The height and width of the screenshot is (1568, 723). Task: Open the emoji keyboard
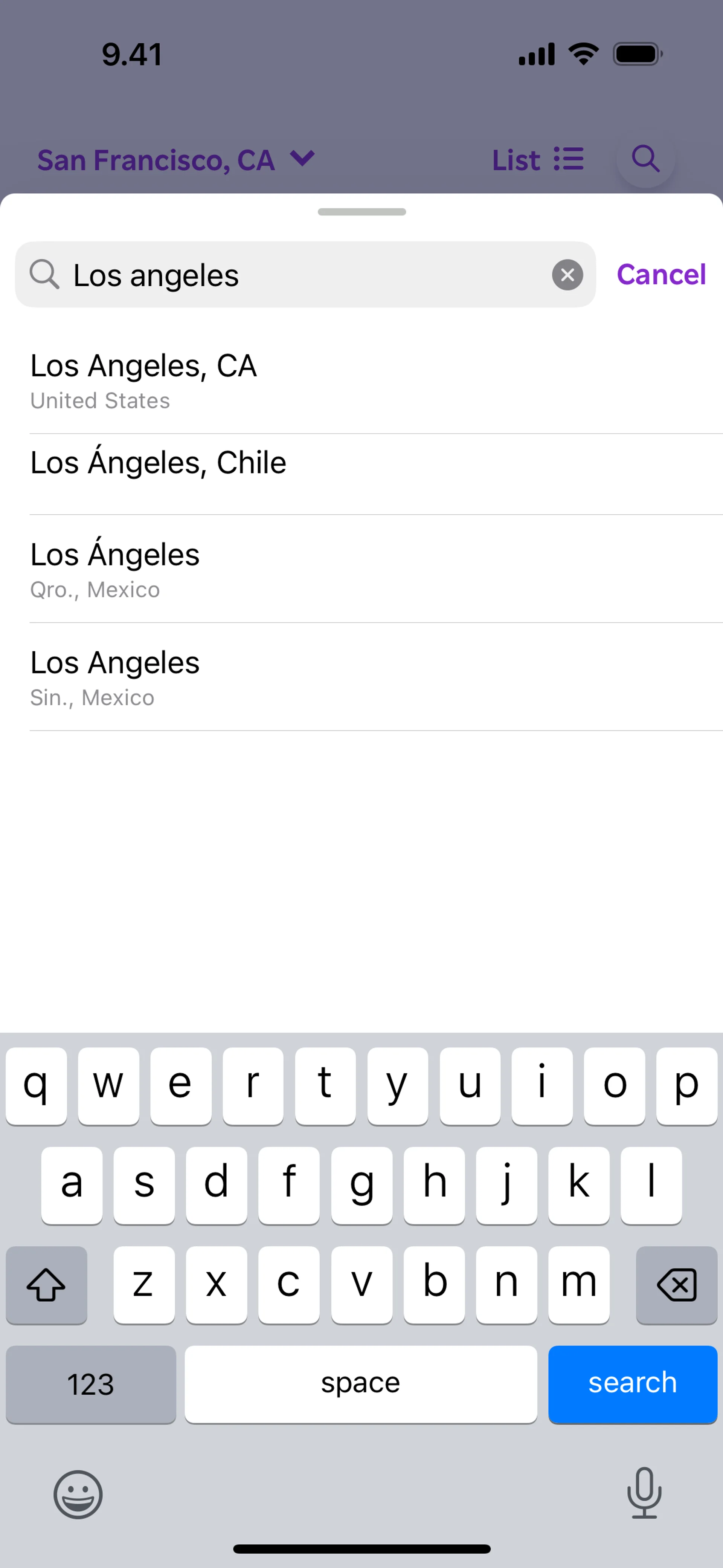click(78, 1494)
